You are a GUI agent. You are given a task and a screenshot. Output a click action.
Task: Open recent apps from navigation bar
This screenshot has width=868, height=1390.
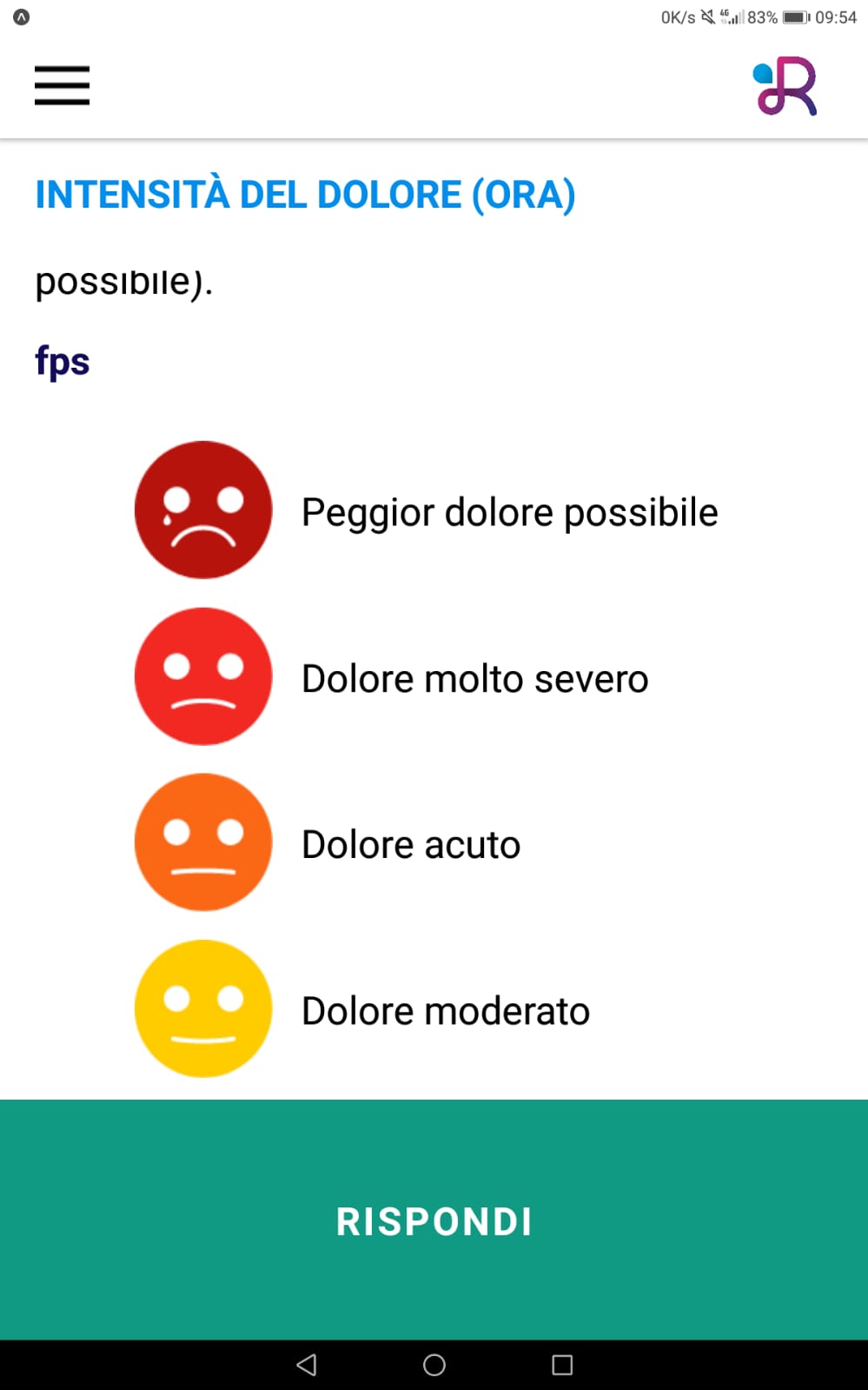[562, 1365]
